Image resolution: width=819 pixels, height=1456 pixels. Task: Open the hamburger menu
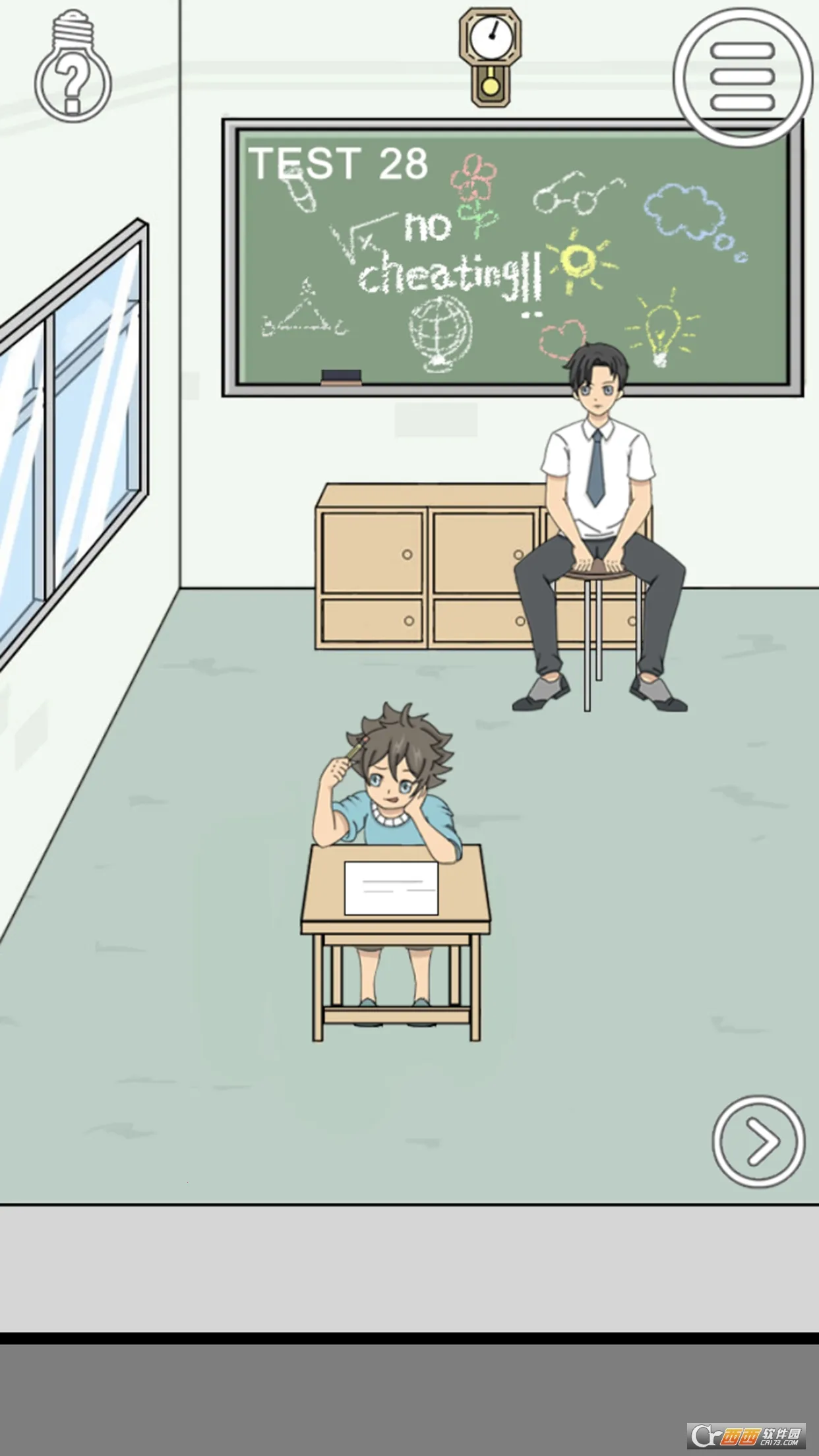(x=743, y=76)
